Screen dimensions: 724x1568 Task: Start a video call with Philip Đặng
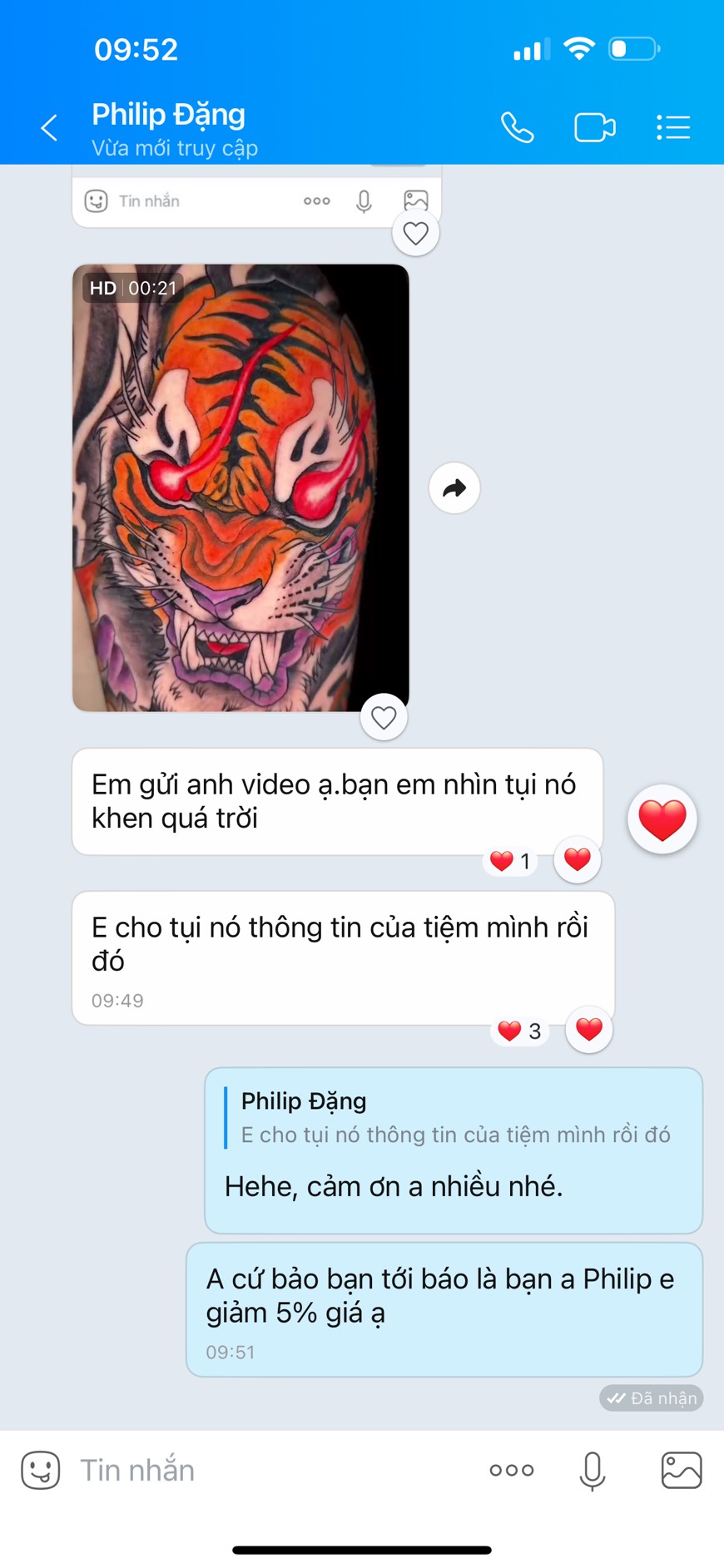click(x=594, y=128)
